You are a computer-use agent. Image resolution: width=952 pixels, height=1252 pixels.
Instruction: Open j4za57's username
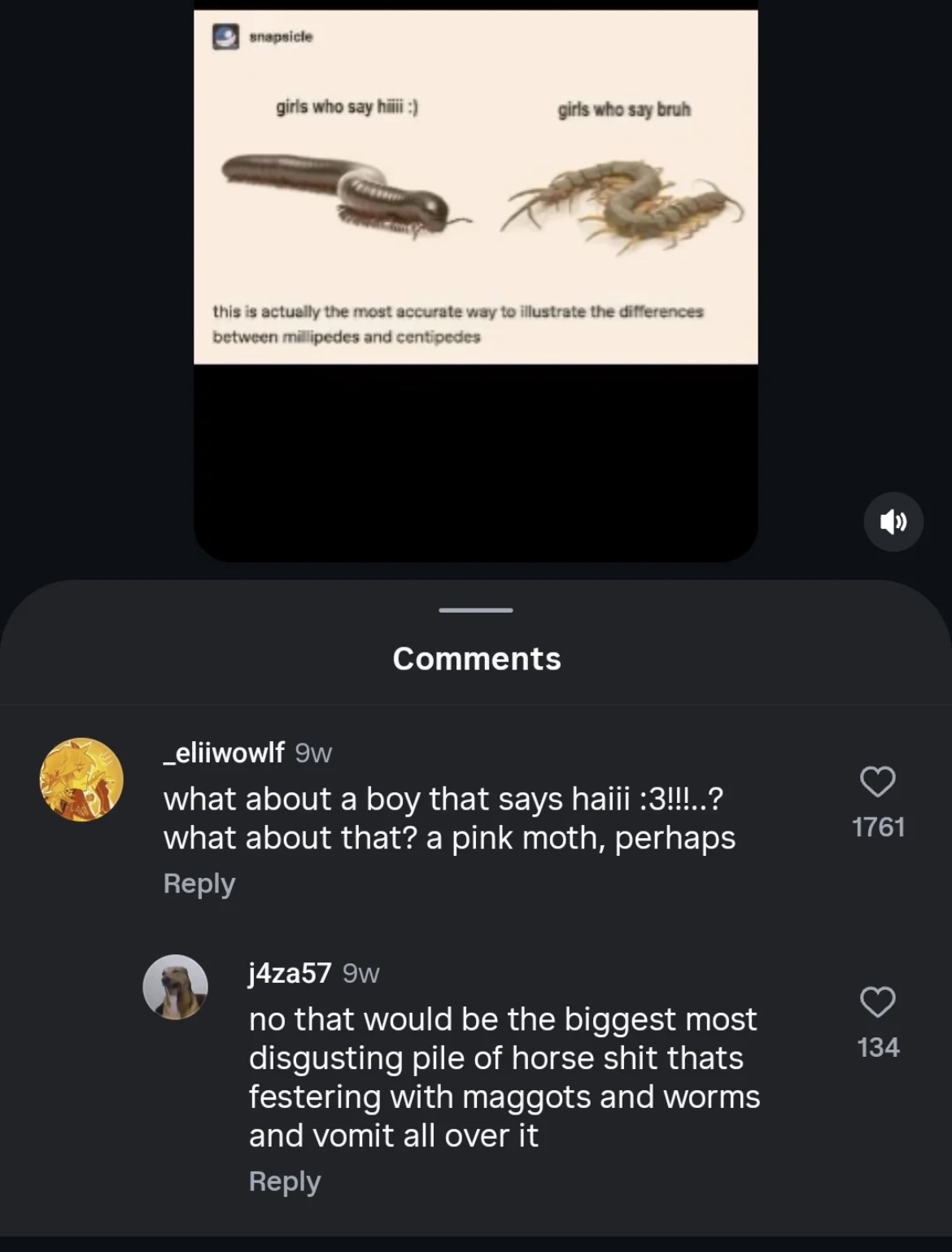[x=290, y=973]
